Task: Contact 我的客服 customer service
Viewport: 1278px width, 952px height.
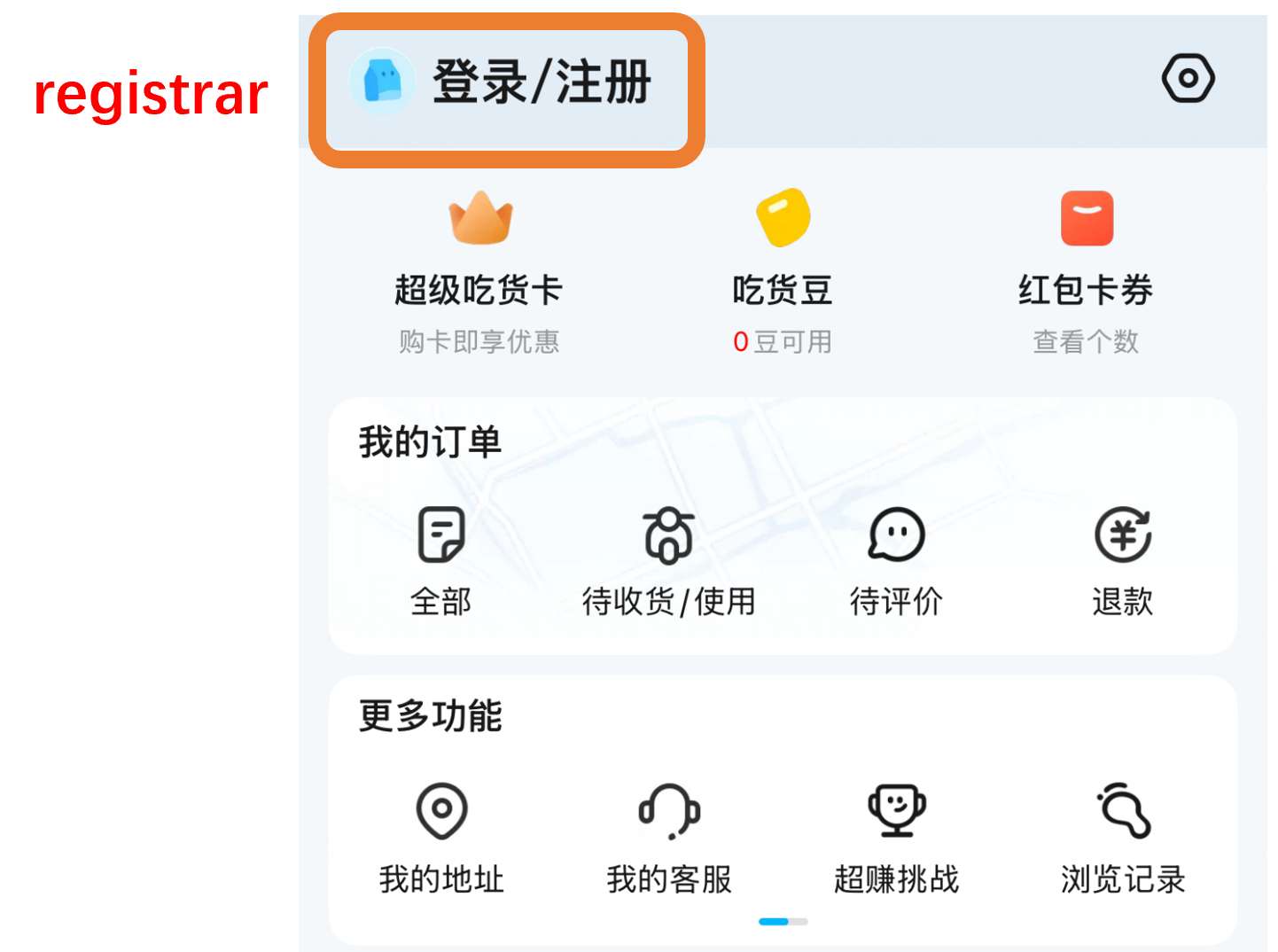Action: (669, 837)
